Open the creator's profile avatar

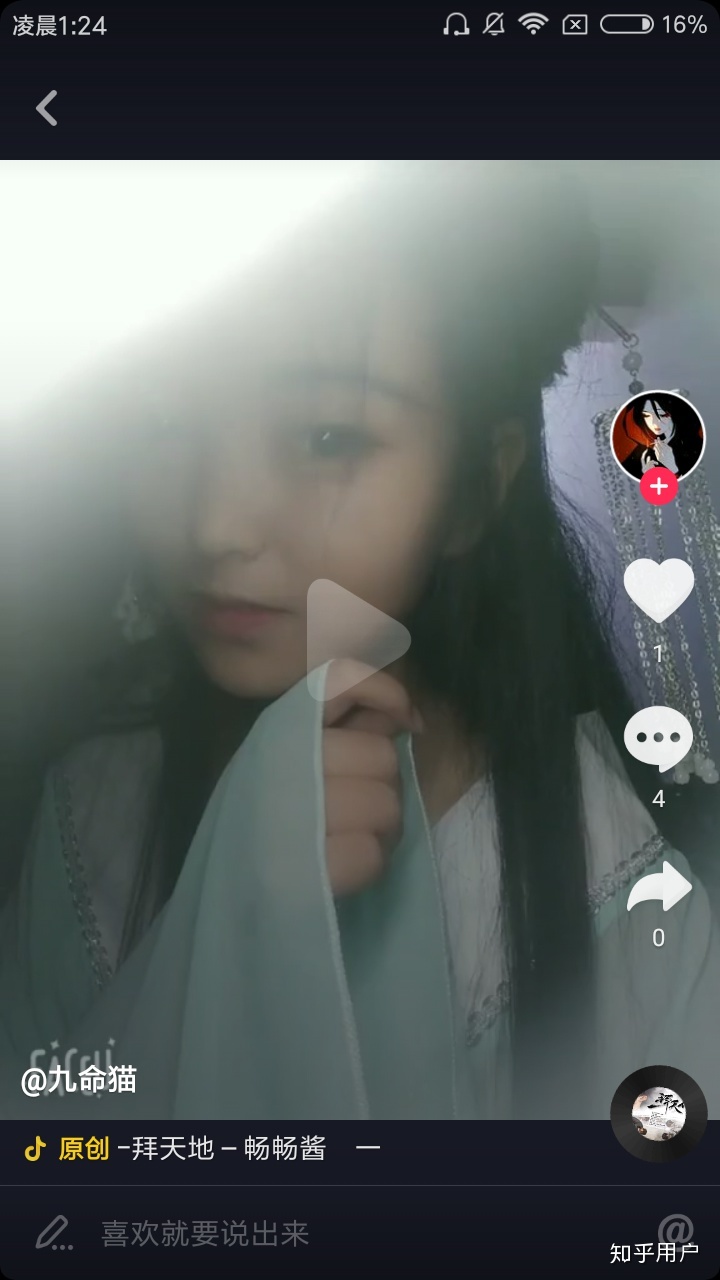click(x=657, y=436)
